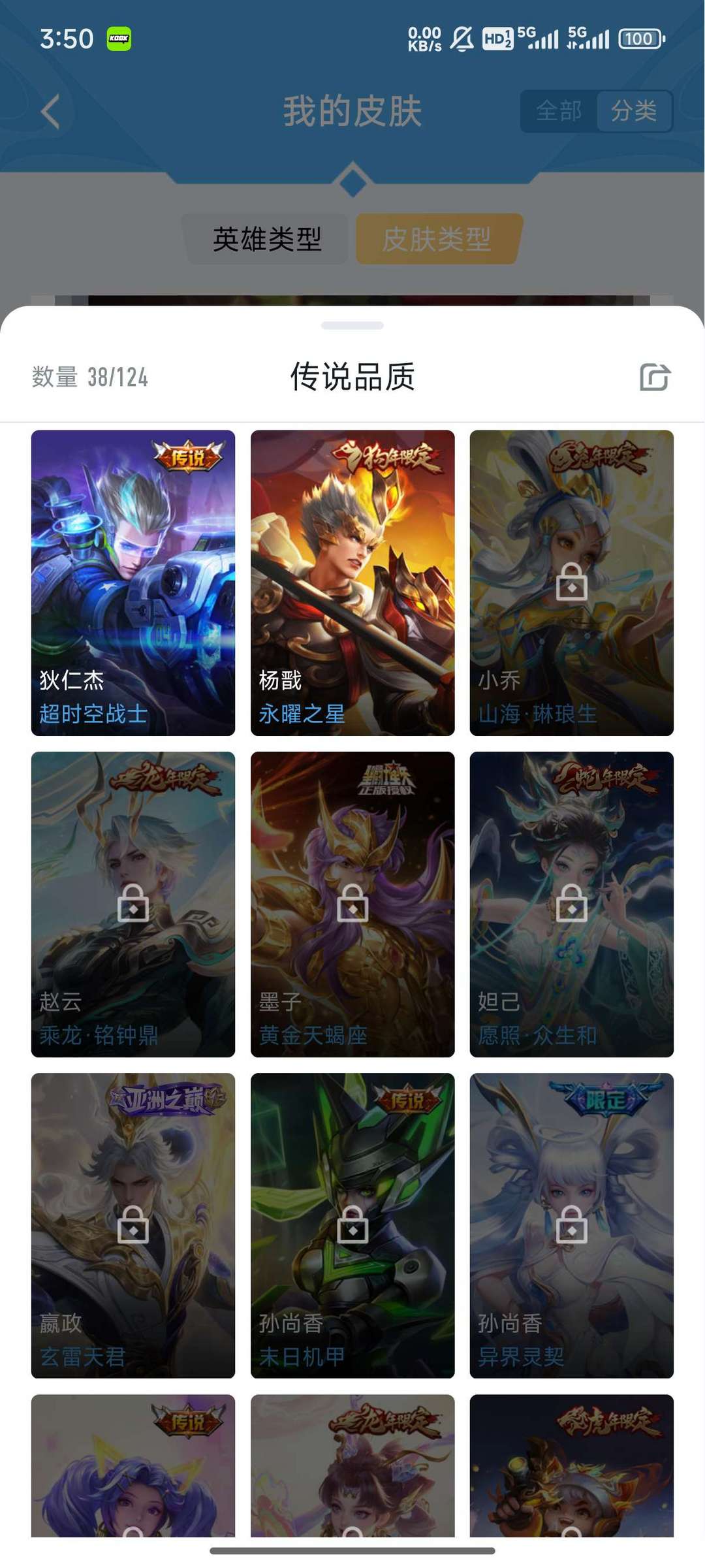Open 杨戬 永曜之星 skin card
The image size is (705, 1568).
pos(352,583)
